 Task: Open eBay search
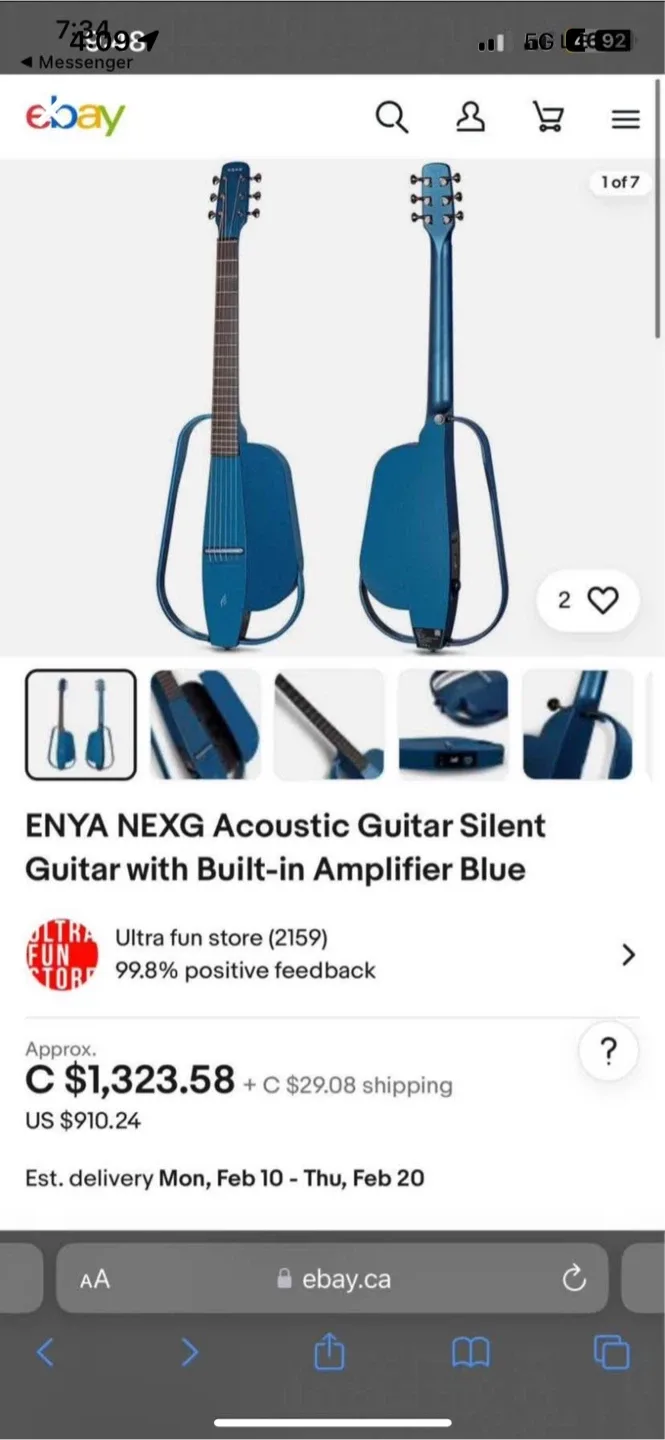(x=391, y=118)
